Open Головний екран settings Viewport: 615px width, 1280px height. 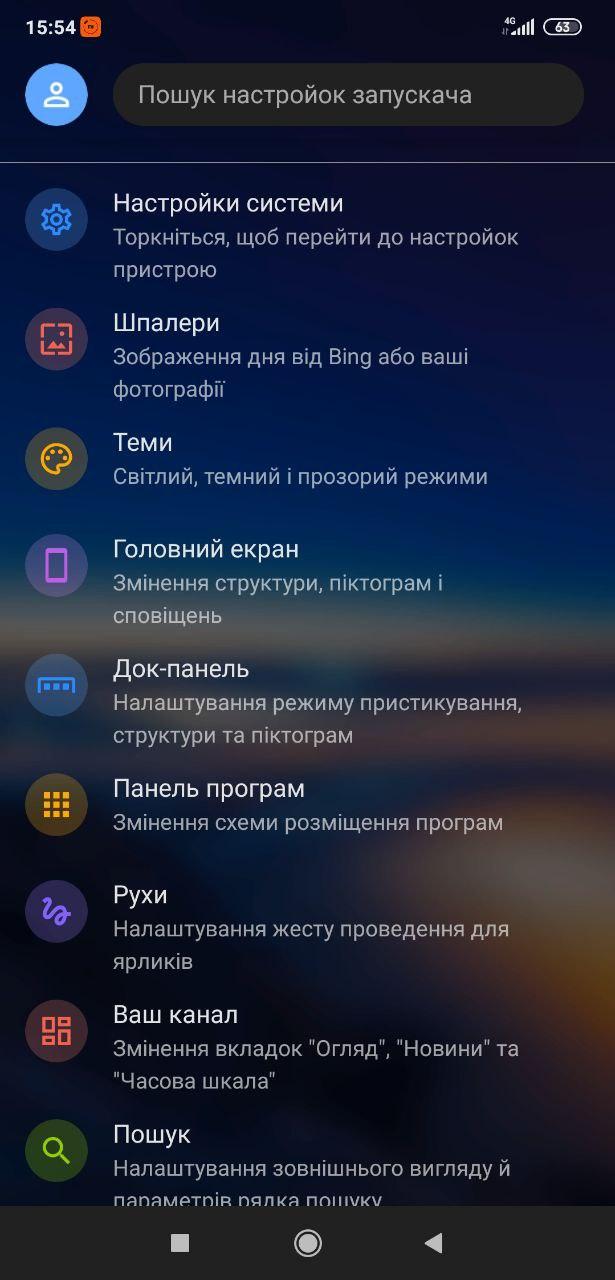pos(307,581)
